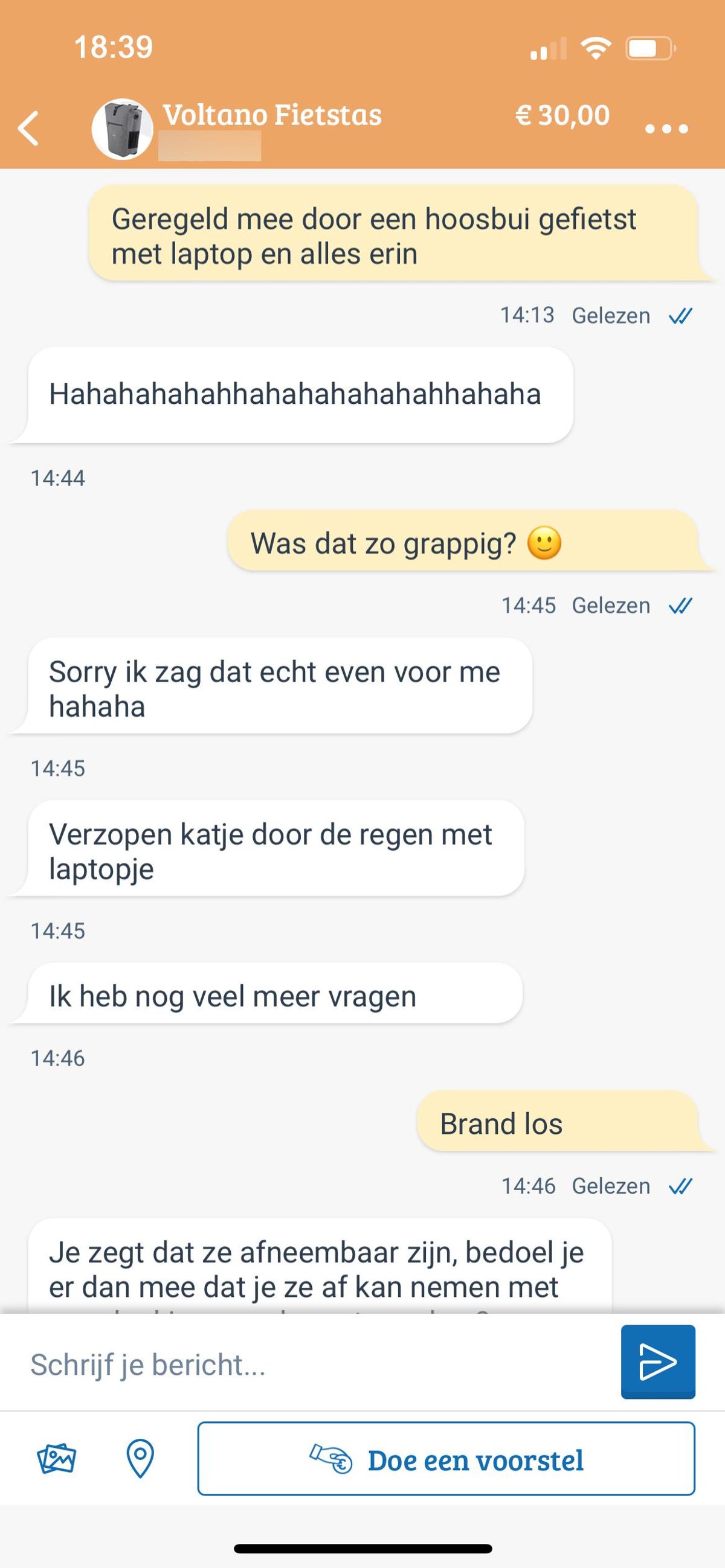
Task: Attach a photo to the chat
Action: 56,1459
